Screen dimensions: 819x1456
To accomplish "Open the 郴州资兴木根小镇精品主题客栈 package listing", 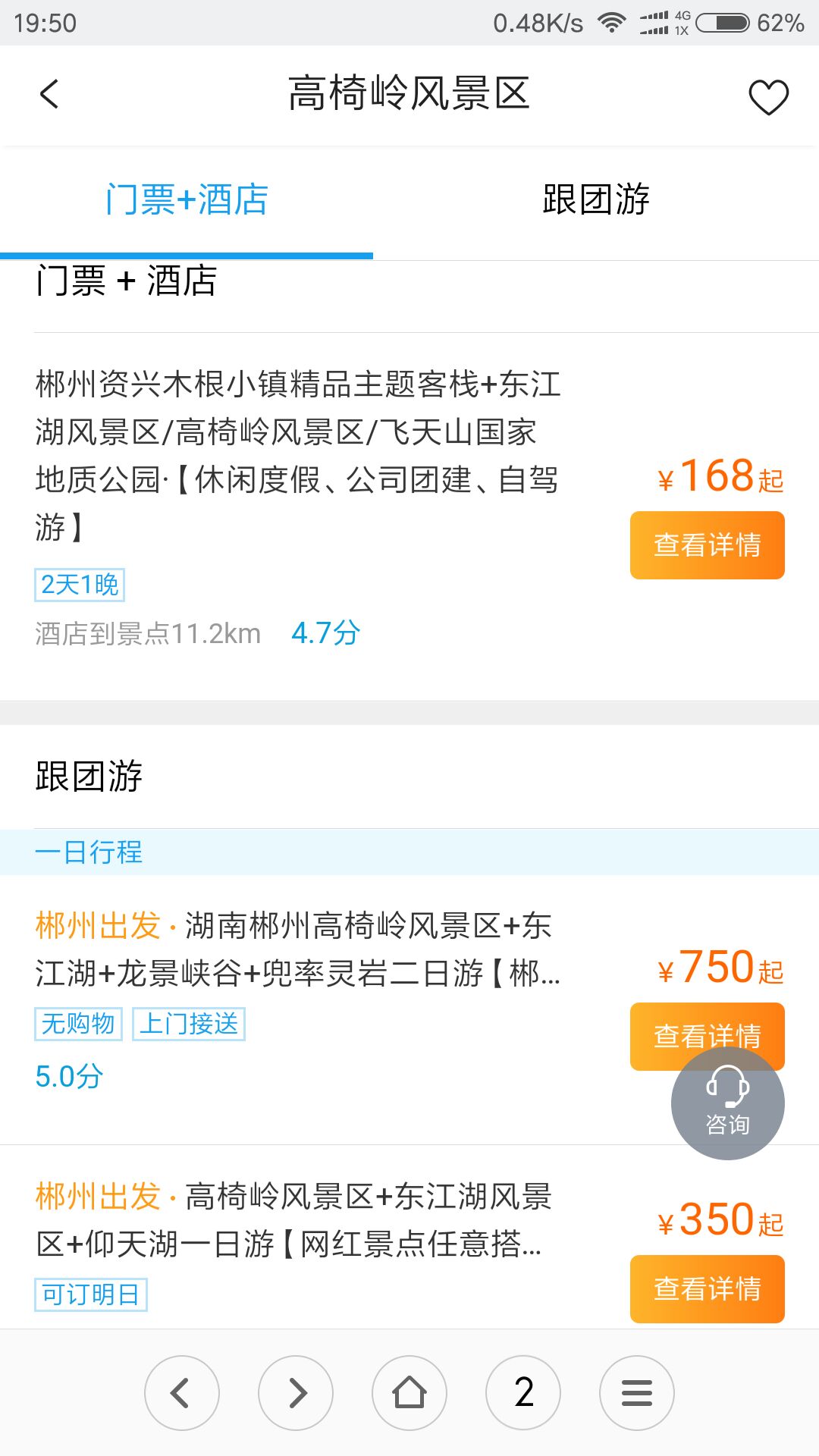I will pos(297,455).
